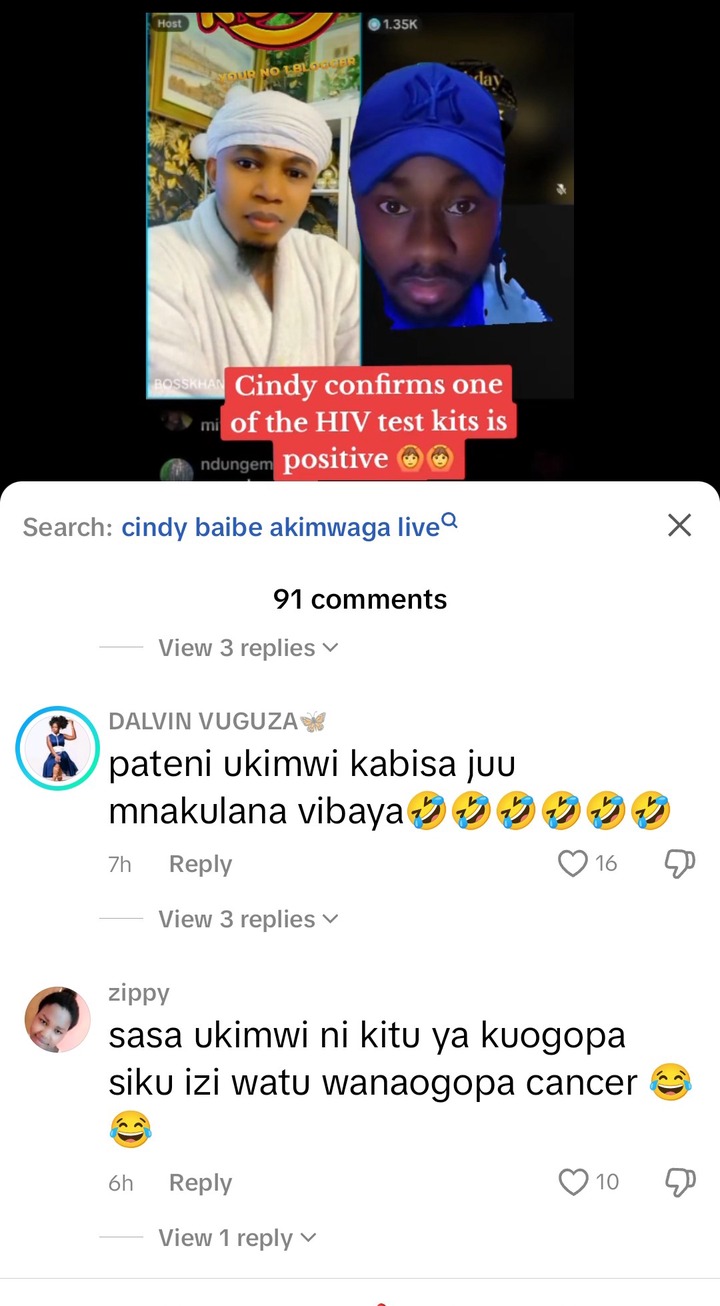Expand replies under DALVIN VUGUZA's comment
The width and height of the screenshot is (720, 1306).
click(247, 919)
